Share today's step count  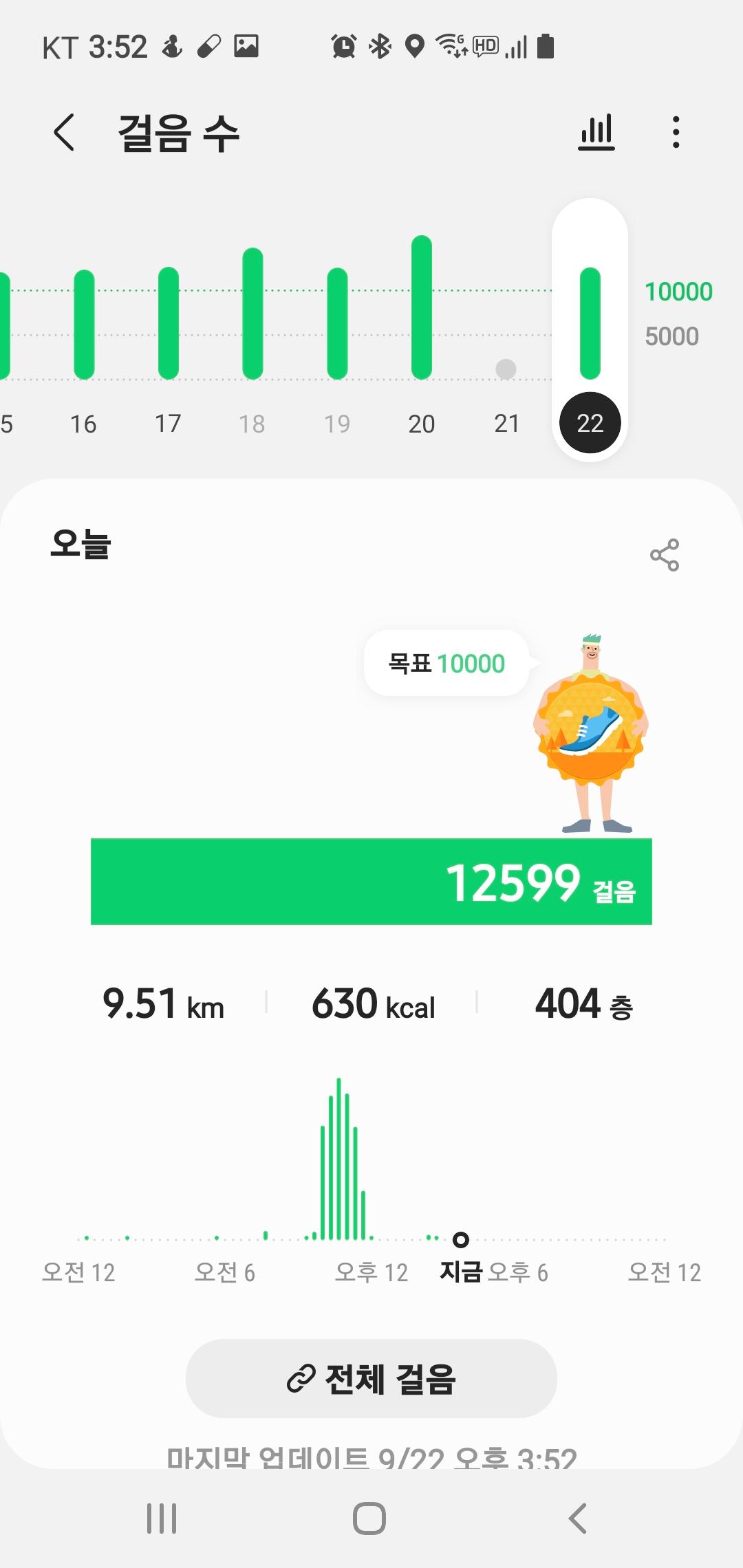click(x=665, y=555)
